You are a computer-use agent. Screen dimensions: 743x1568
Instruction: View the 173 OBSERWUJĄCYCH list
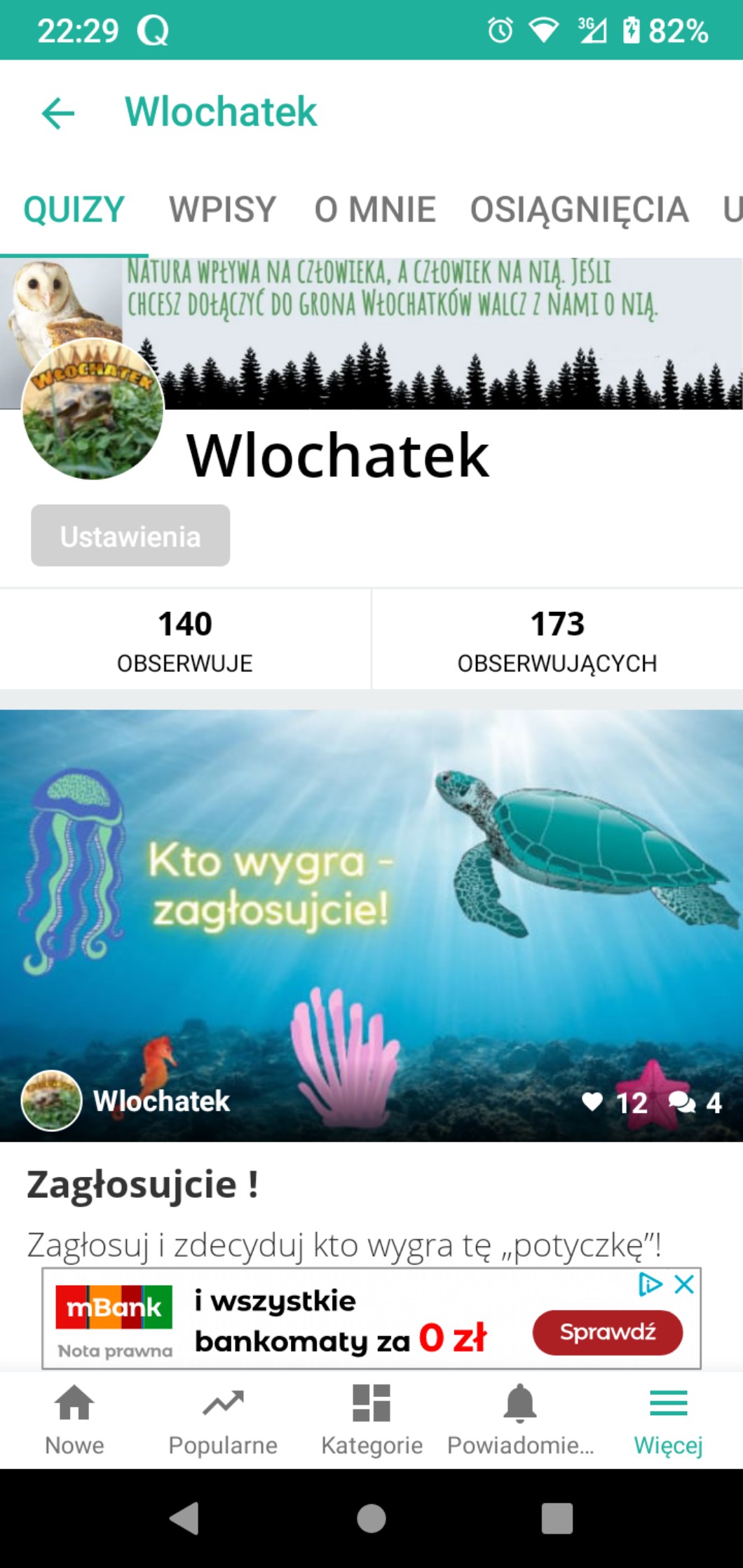point(557,639)
